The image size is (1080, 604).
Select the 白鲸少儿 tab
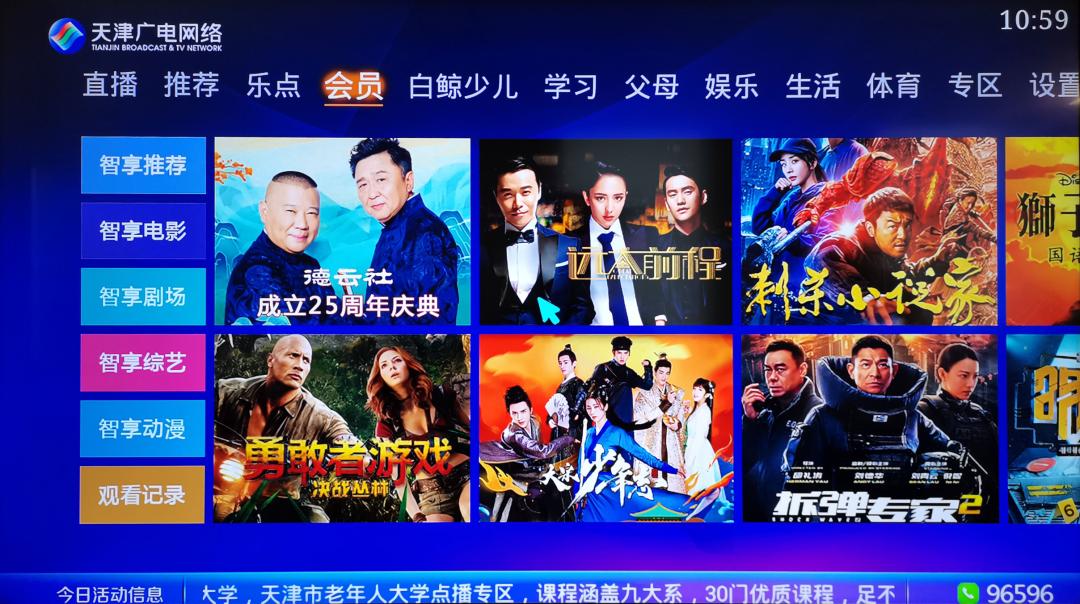pos(463,86)
